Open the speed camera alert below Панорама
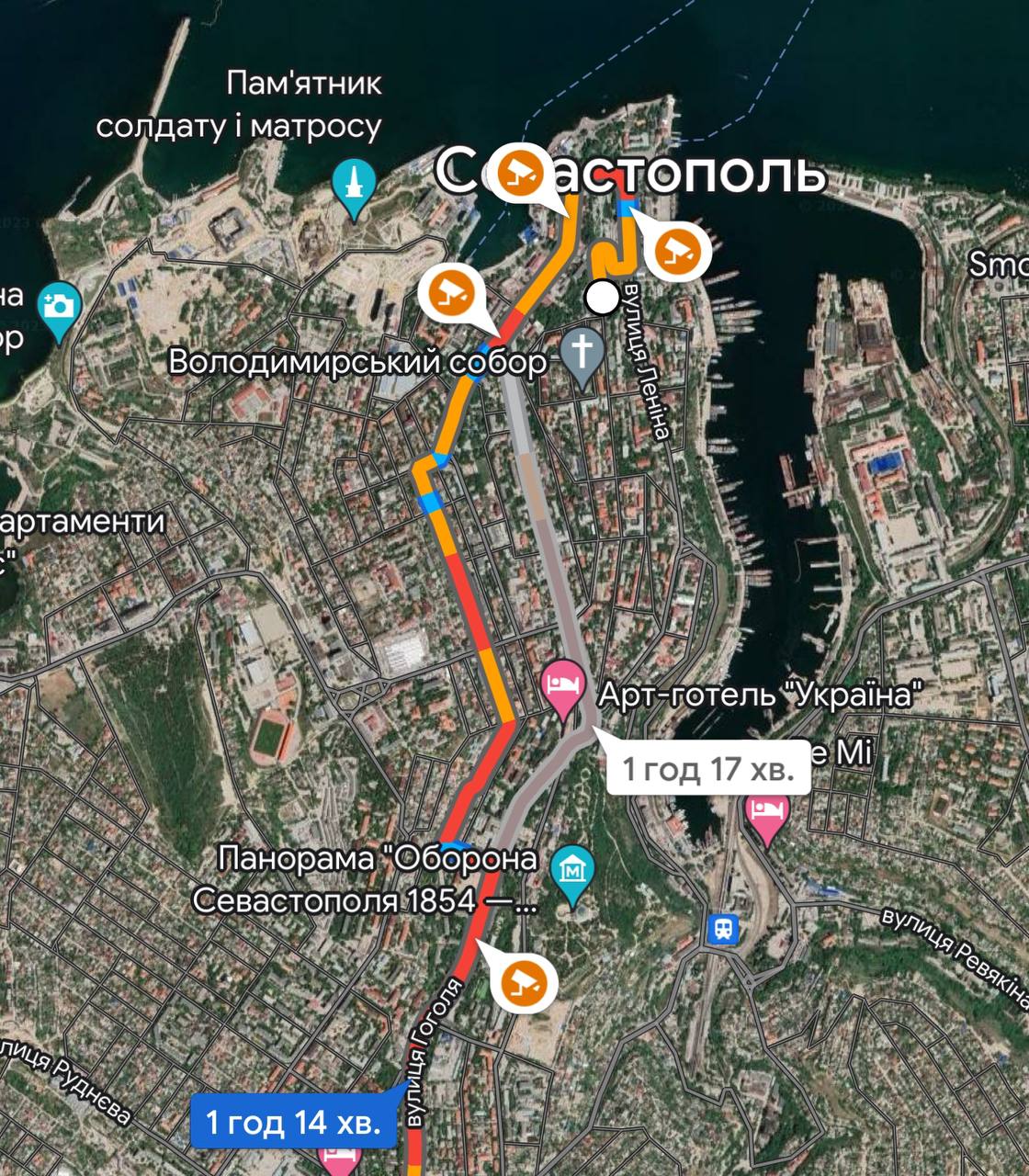1029x1176 pixels. [x=526, y=983]
